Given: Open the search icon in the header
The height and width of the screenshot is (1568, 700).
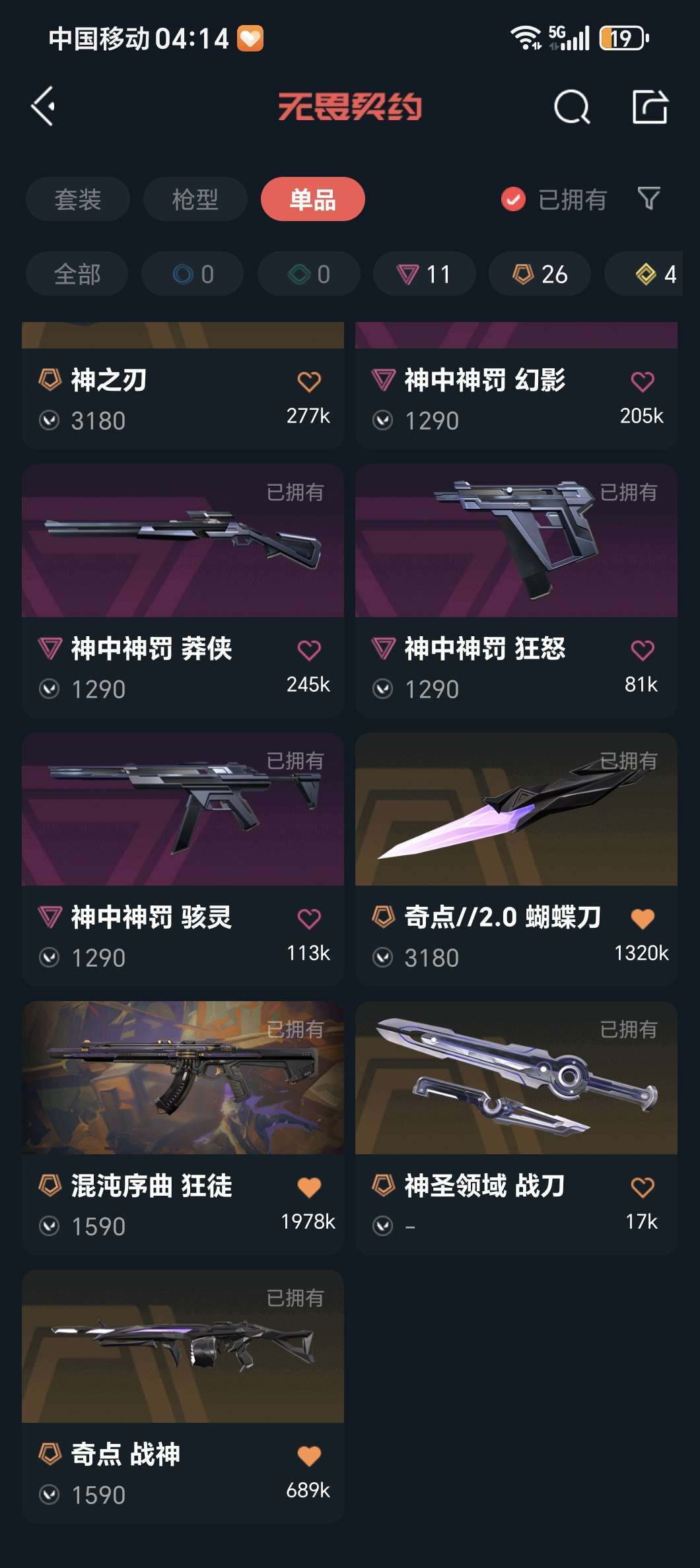Looking at the screenshot, I should point(571,107).
